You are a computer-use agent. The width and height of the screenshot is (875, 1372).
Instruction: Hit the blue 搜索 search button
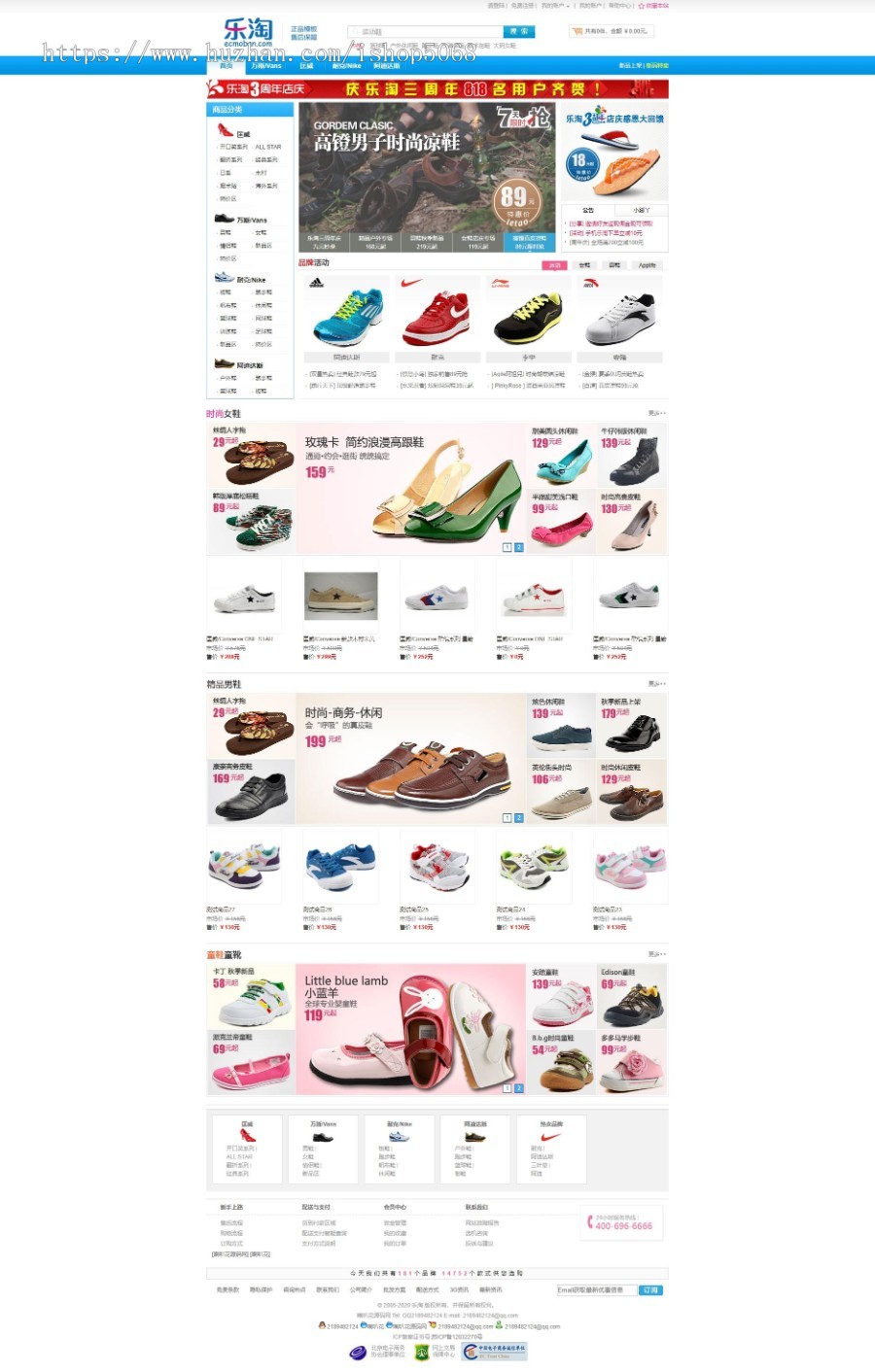[519, 31]
